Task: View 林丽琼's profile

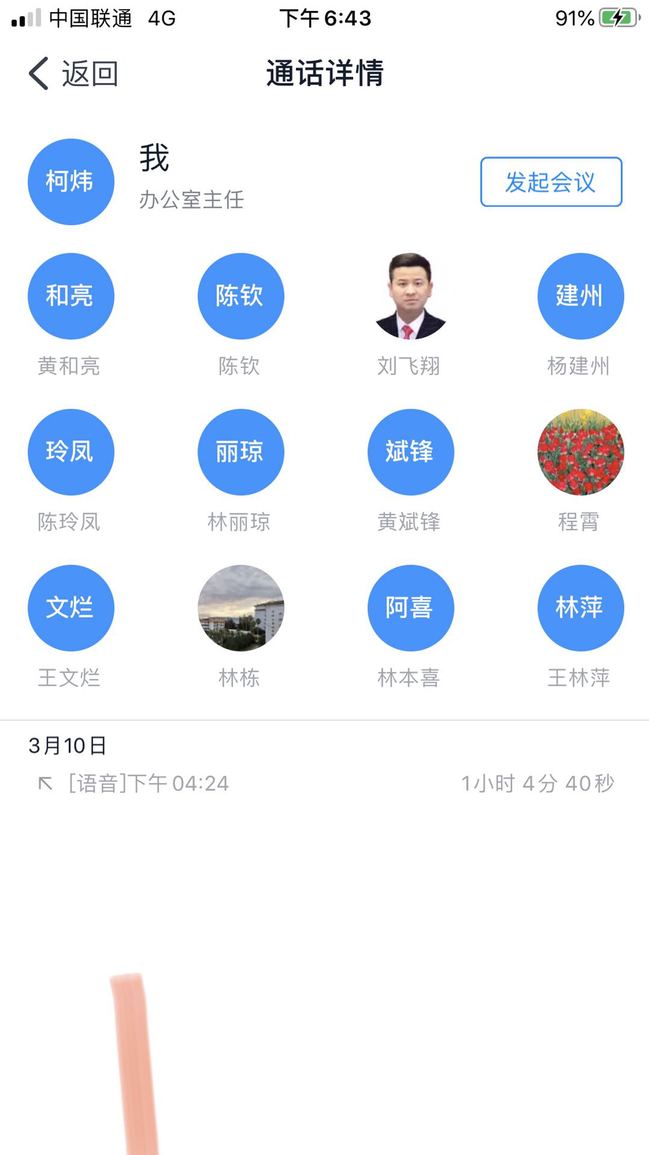Action: tap(240, 452)
